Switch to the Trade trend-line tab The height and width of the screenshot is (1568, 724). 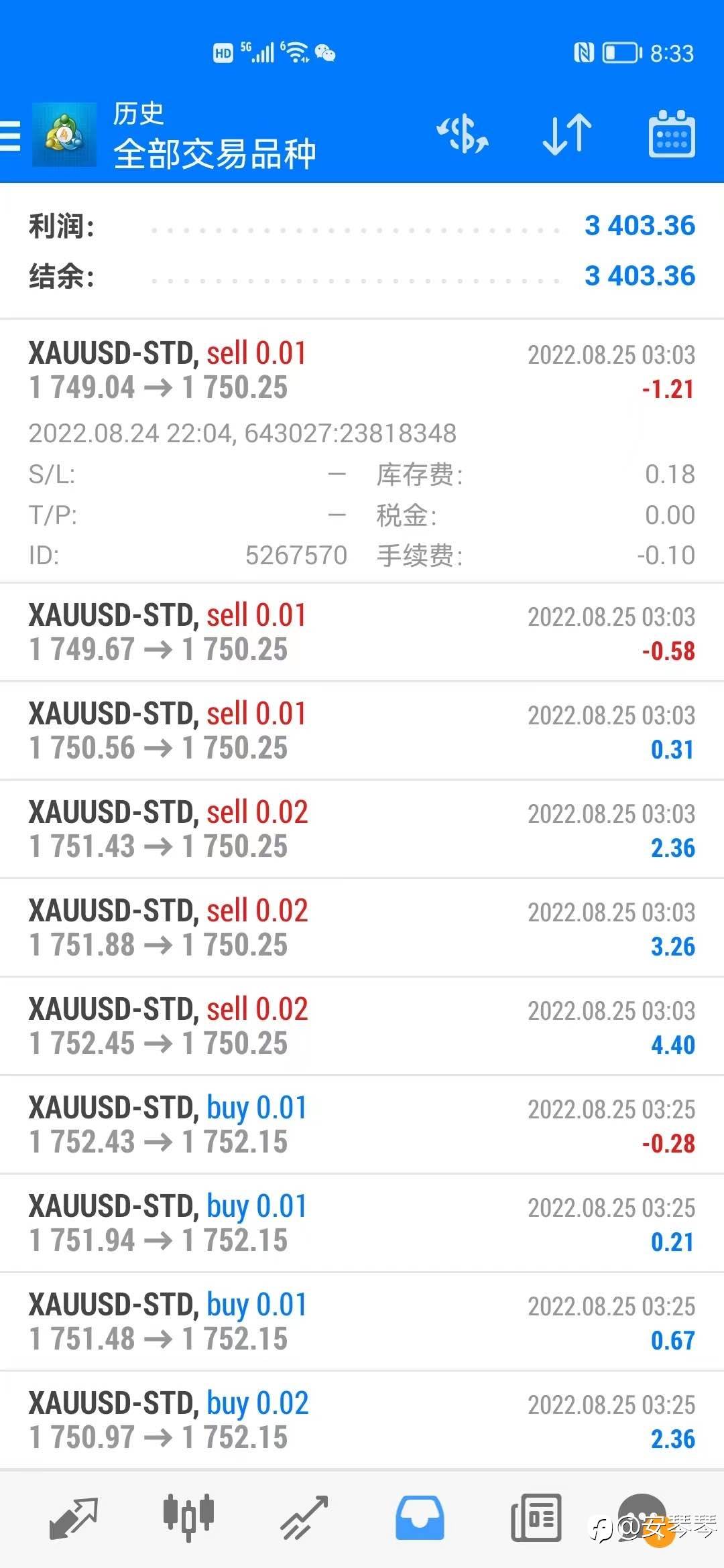(x=304, y=1518)
